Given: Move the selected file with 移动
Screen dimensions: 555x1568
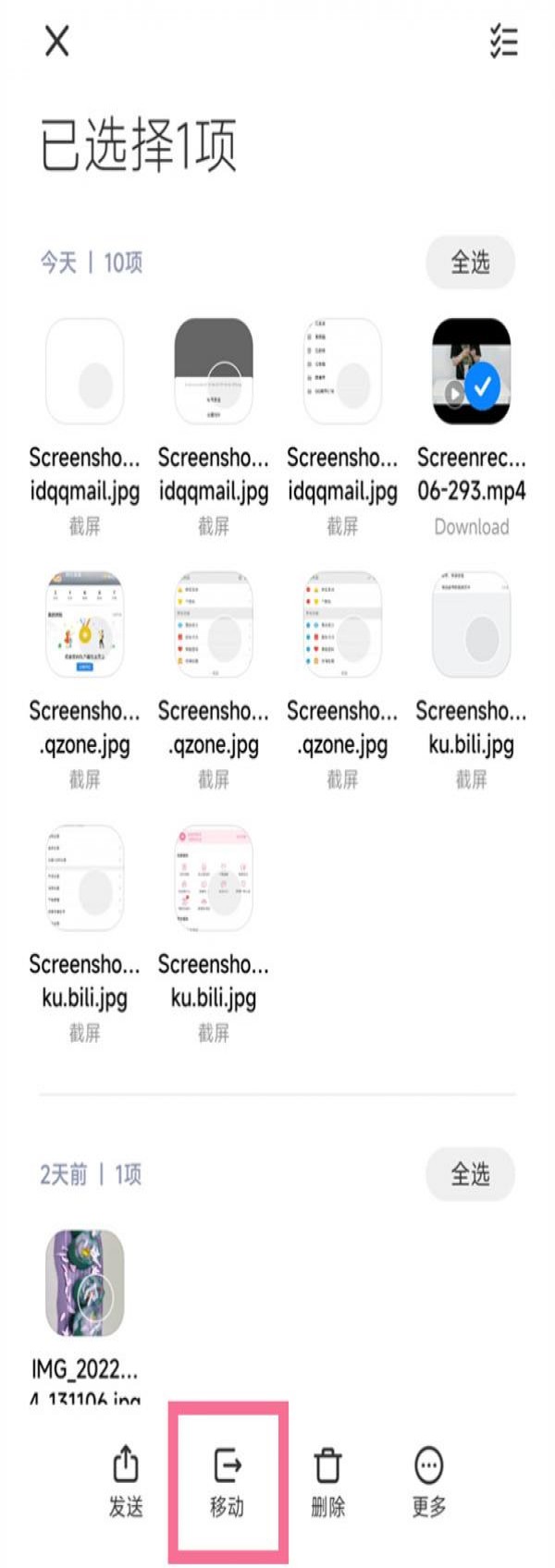Looking at the screenshot, I should (x=228, y=1481).
